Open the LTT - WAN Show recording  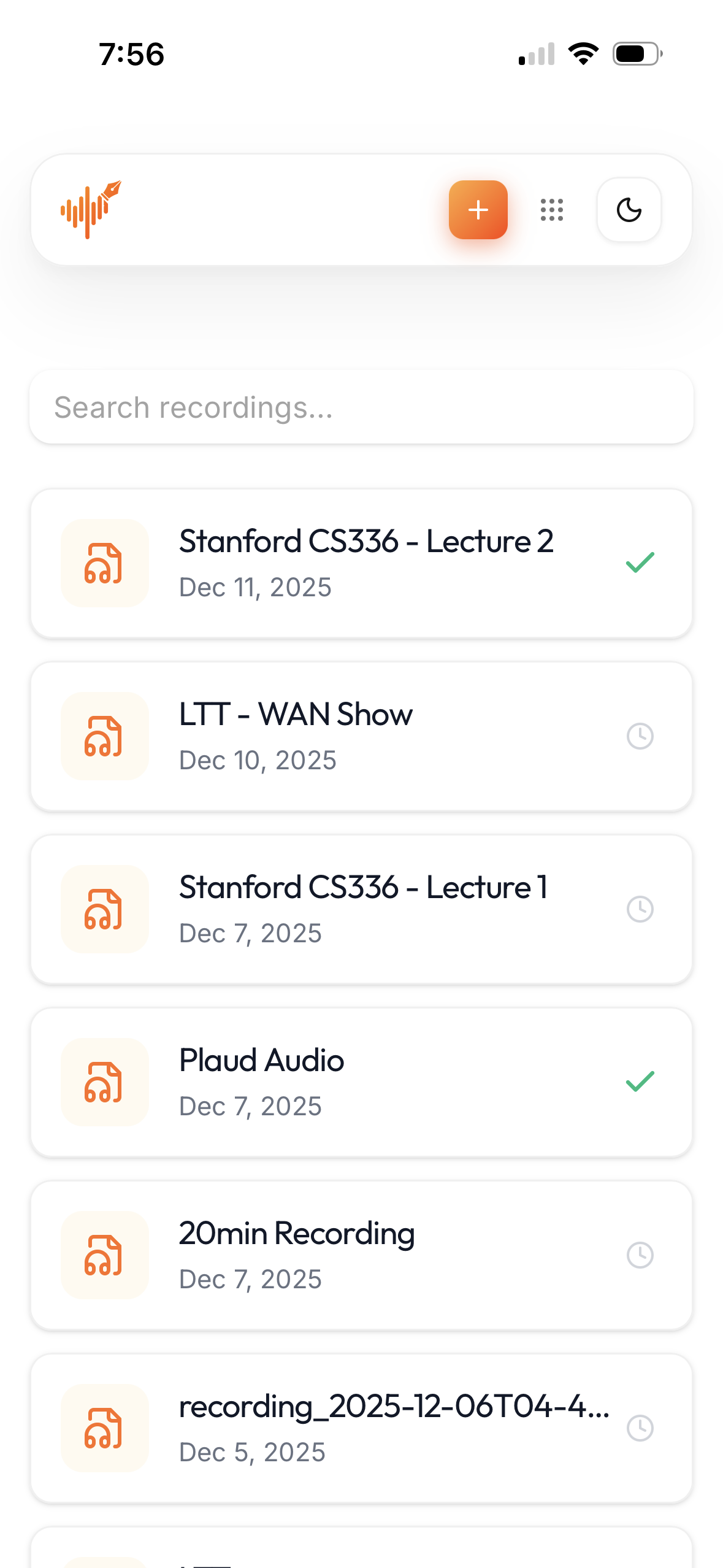click(x=361, y=736)
